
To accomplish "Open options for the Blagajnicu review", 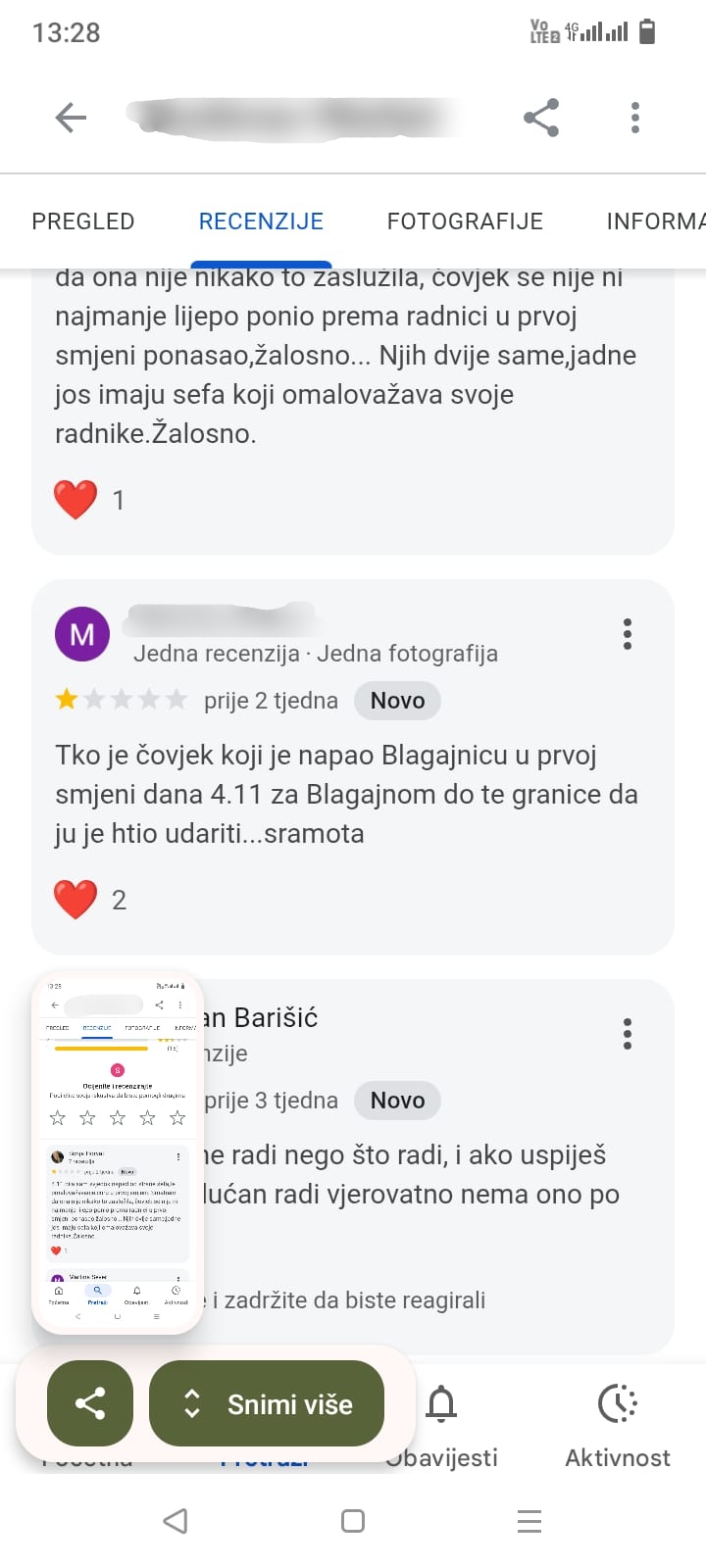I will [628, 634].
